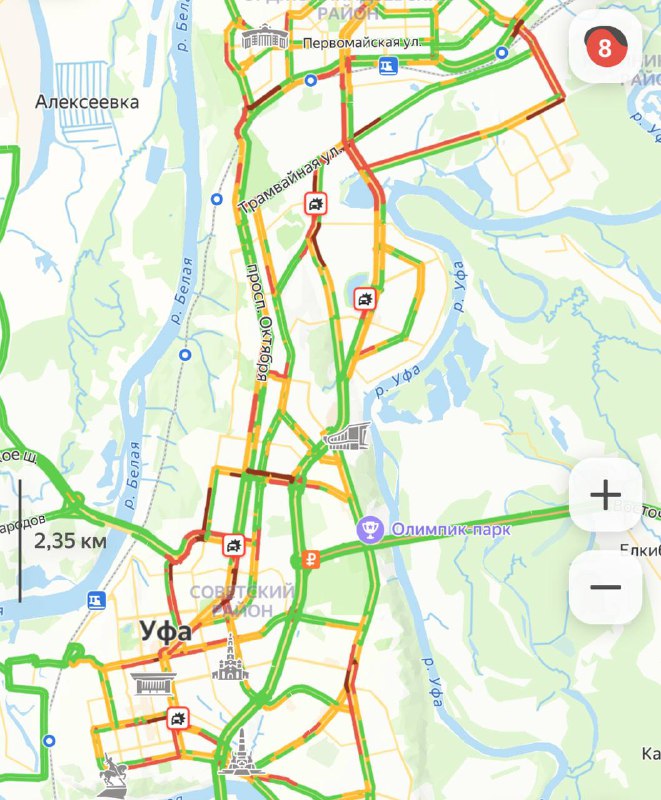The image size is (661, 800).
Task: Open the ruble marker left of Олимпик парк
Action: point(312,559)
